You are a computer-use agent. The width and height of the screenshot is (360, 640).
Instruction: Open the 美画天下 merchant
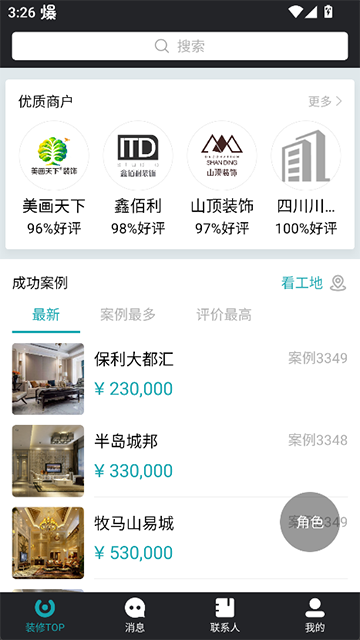[x=54, y=178]
